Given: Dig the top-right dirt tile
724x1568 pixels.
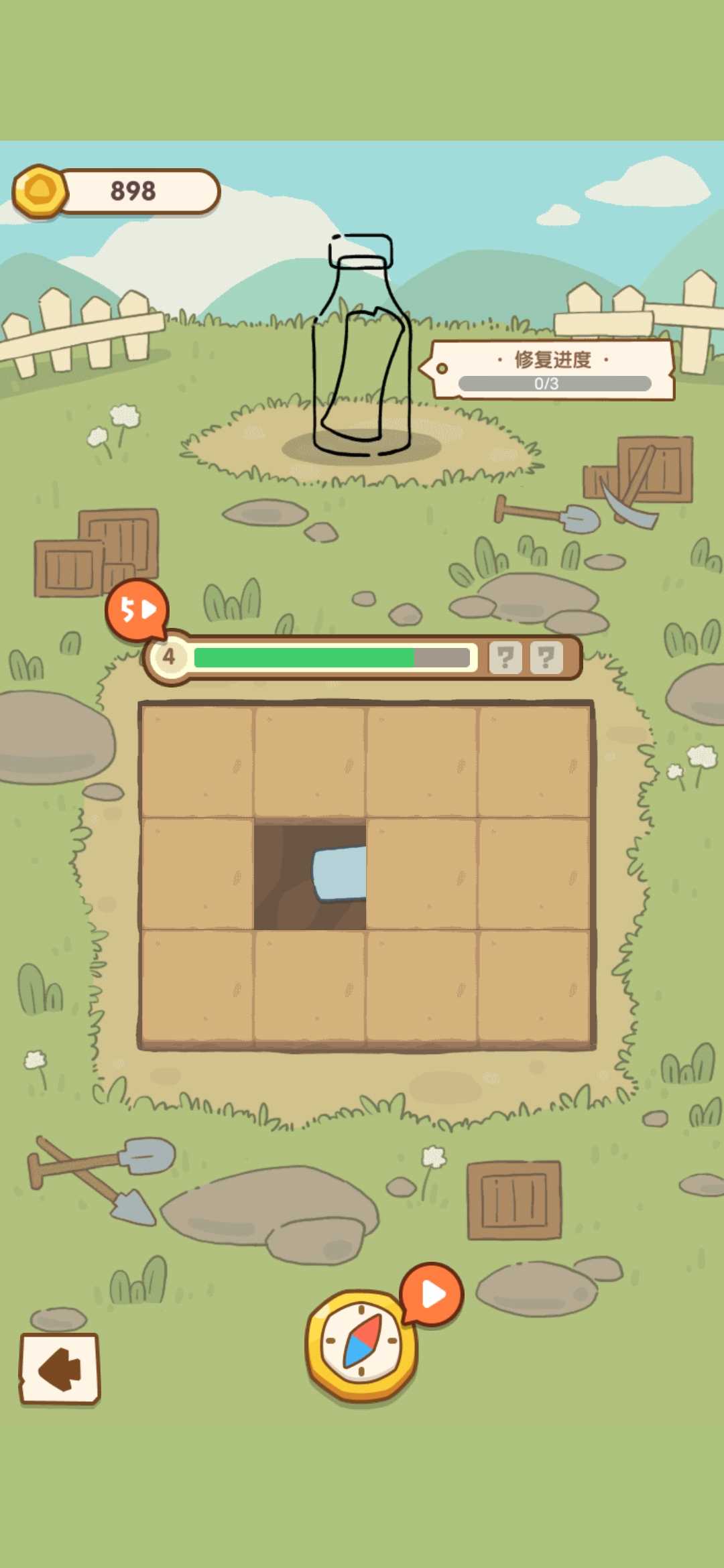Looking at the screenshot, I should pos(534,762).
